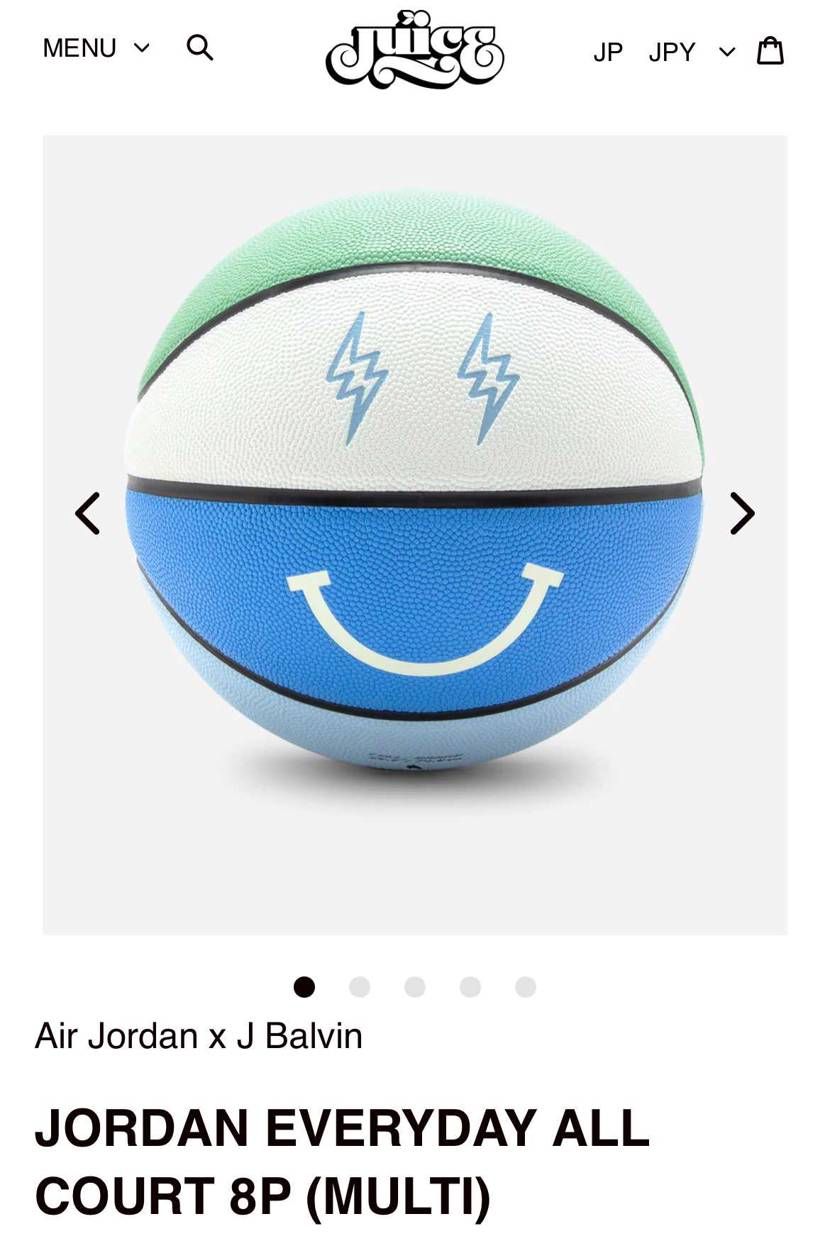Open the MENU navigation dropdown

click(x=80, y=47)
